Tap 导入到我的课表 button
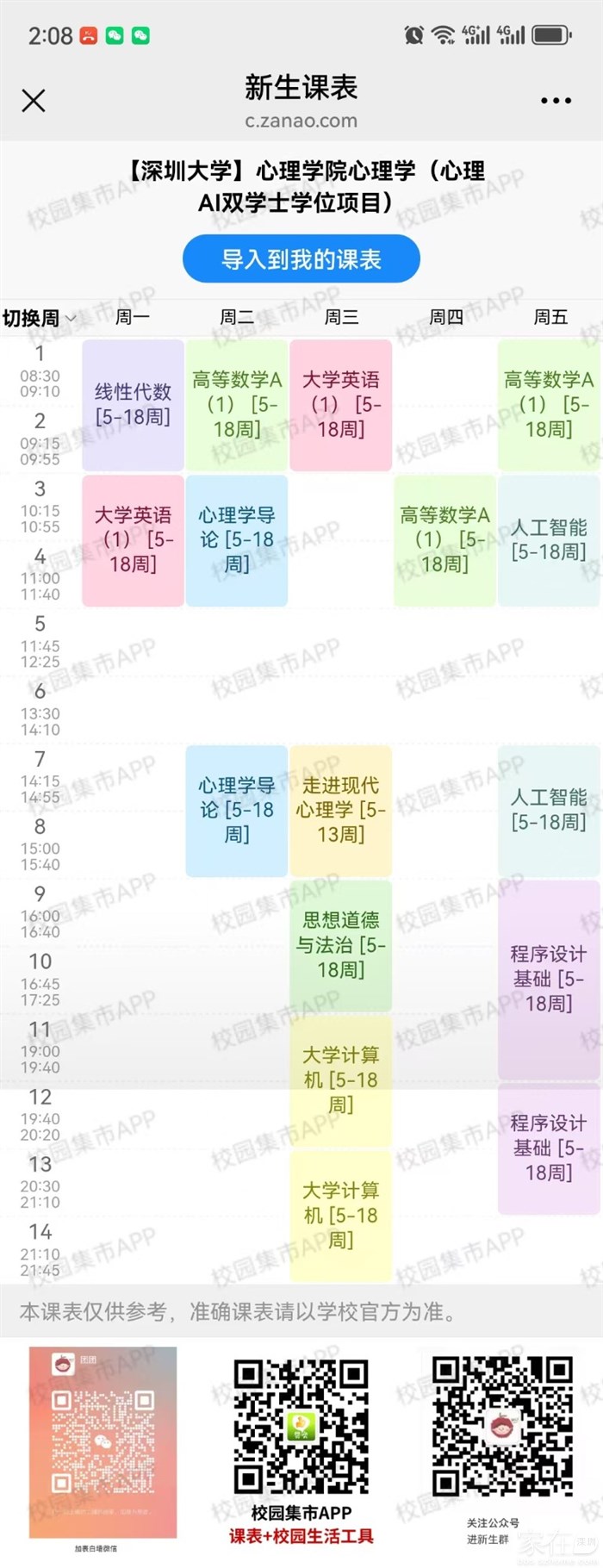 (x=301, y=259)
